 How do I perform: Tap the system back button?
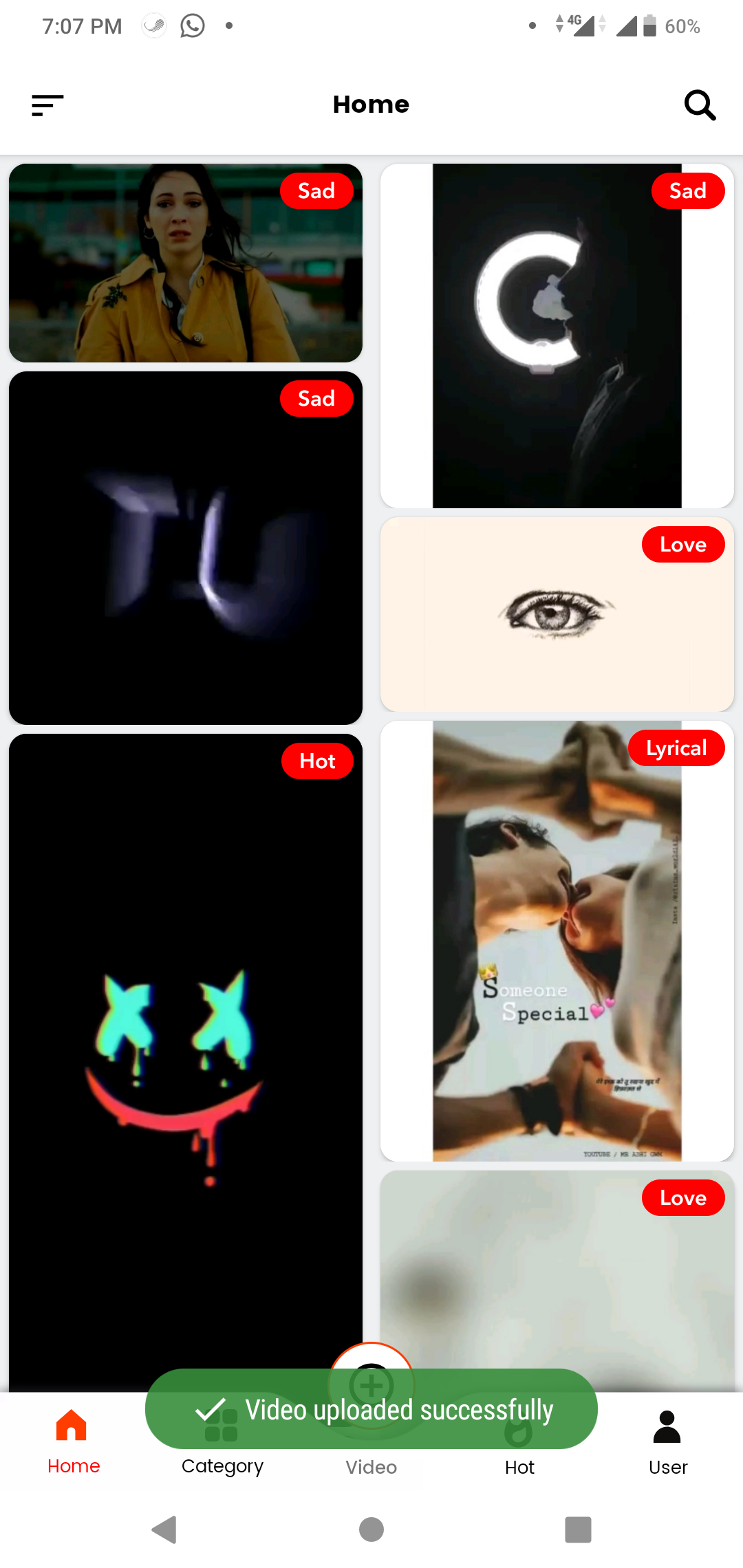pyautogui.click(x=165, y=1529)
